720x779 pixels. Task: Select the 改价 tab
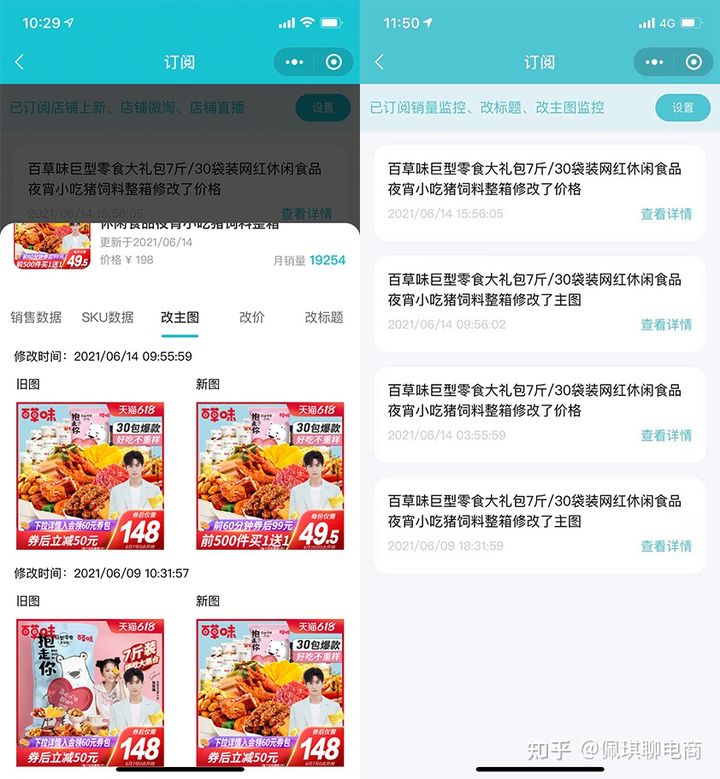point(252,317)
